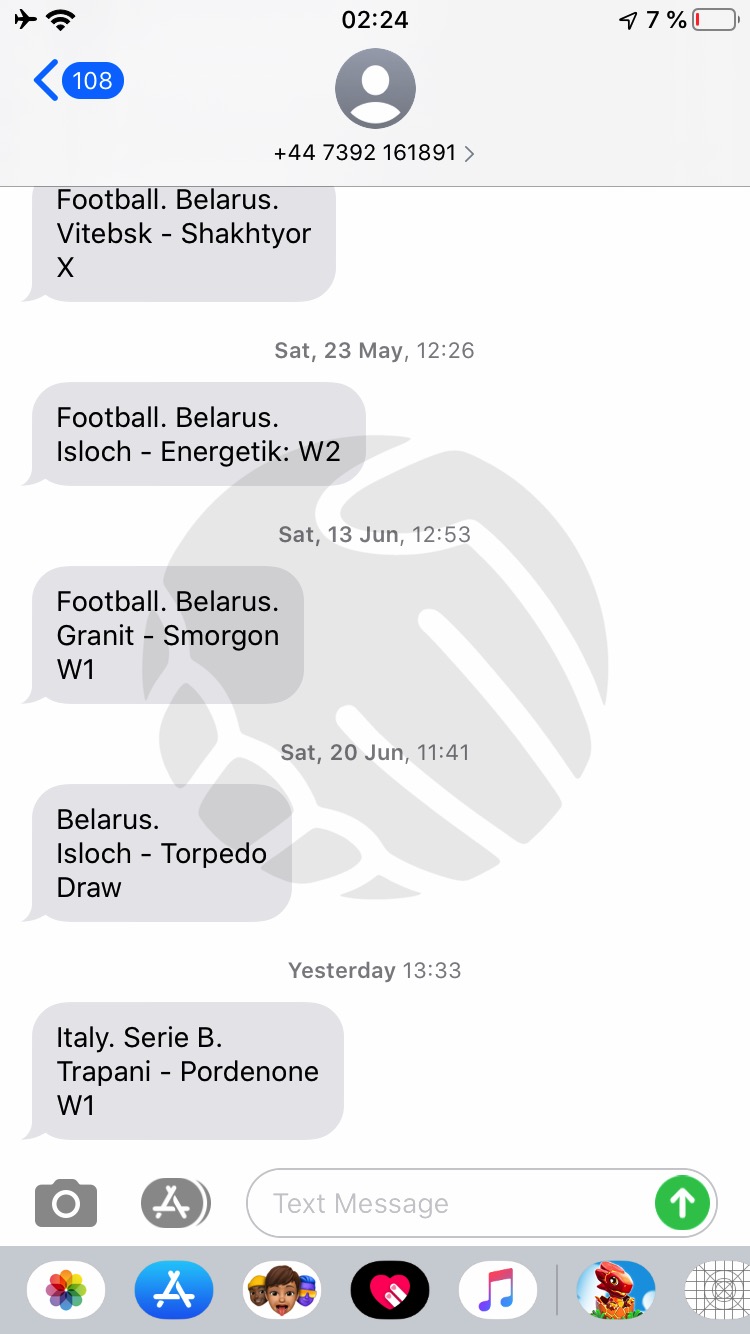
Task: Open the Photos iMessage app
Action: click(66, 1290)
